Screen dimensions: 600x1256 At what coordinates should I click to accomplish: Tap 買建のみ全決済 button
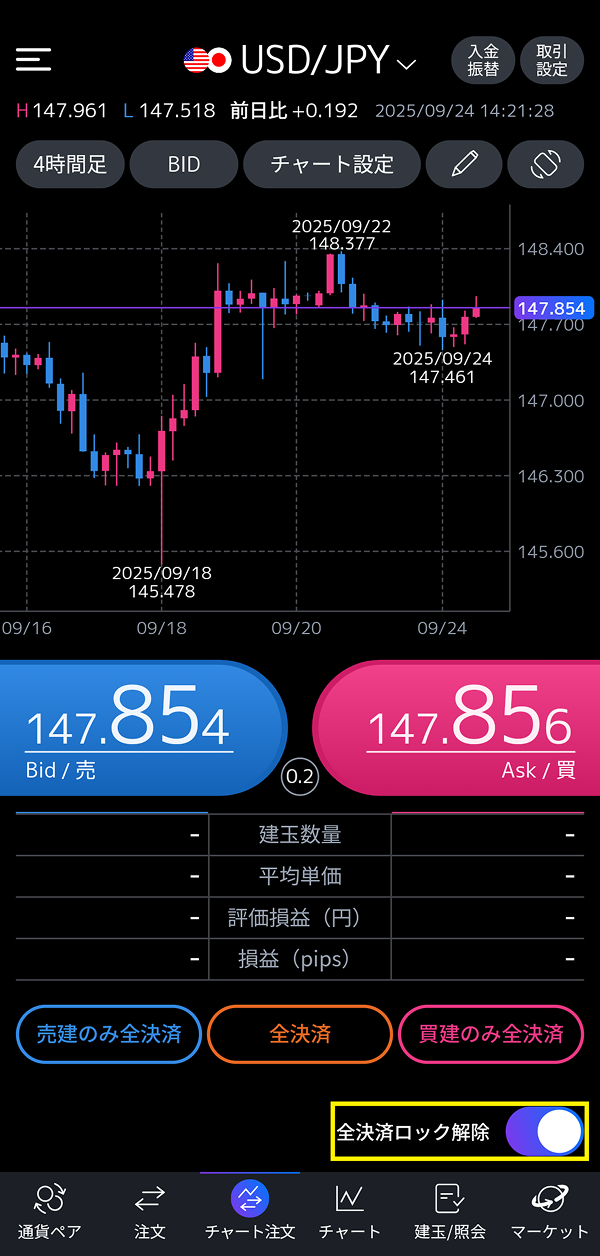click(490, 1033)
